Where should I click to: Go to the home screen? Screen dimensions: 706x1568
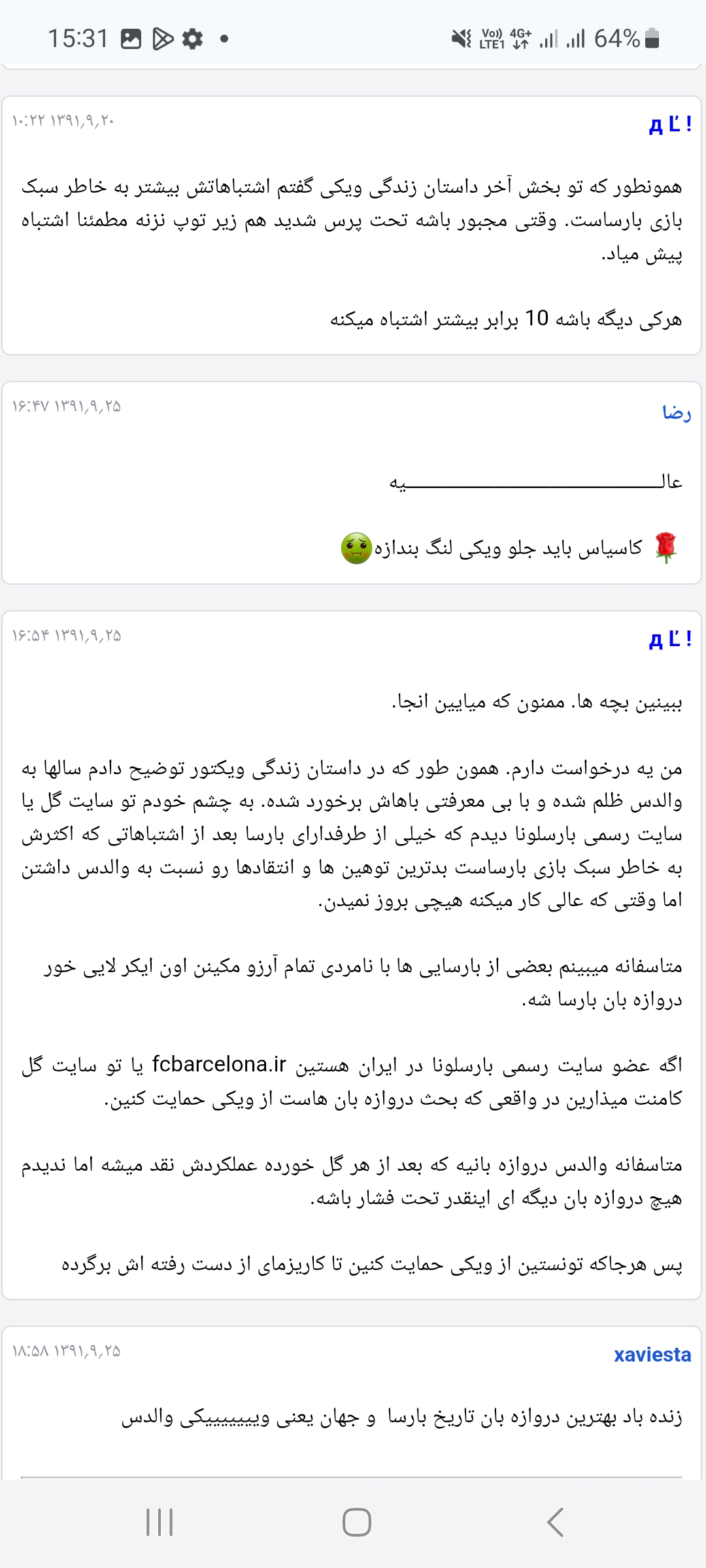pos(356,1522)
